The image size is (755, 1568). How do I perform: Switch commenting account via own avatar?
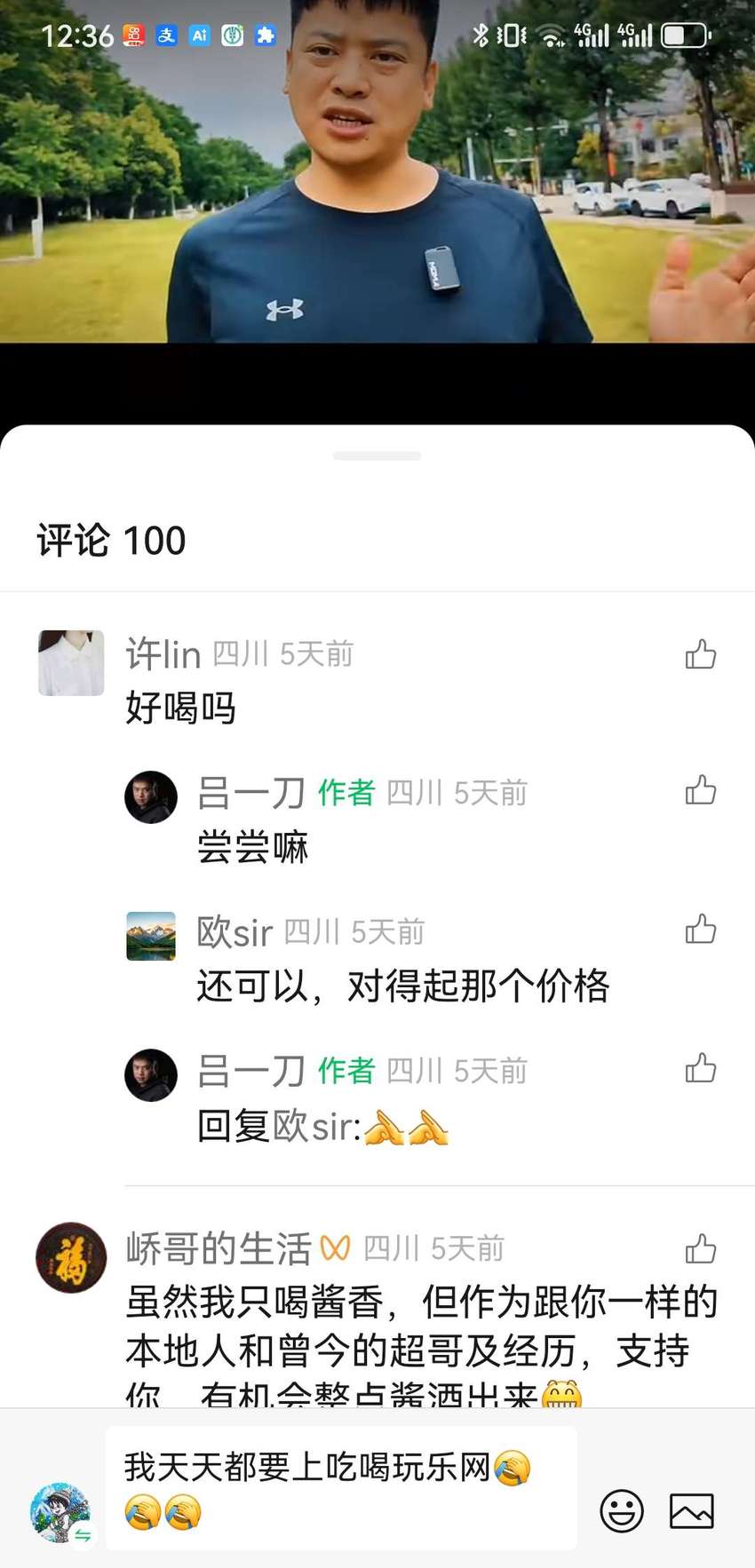pyautogui.click(x=61, y=1512)
